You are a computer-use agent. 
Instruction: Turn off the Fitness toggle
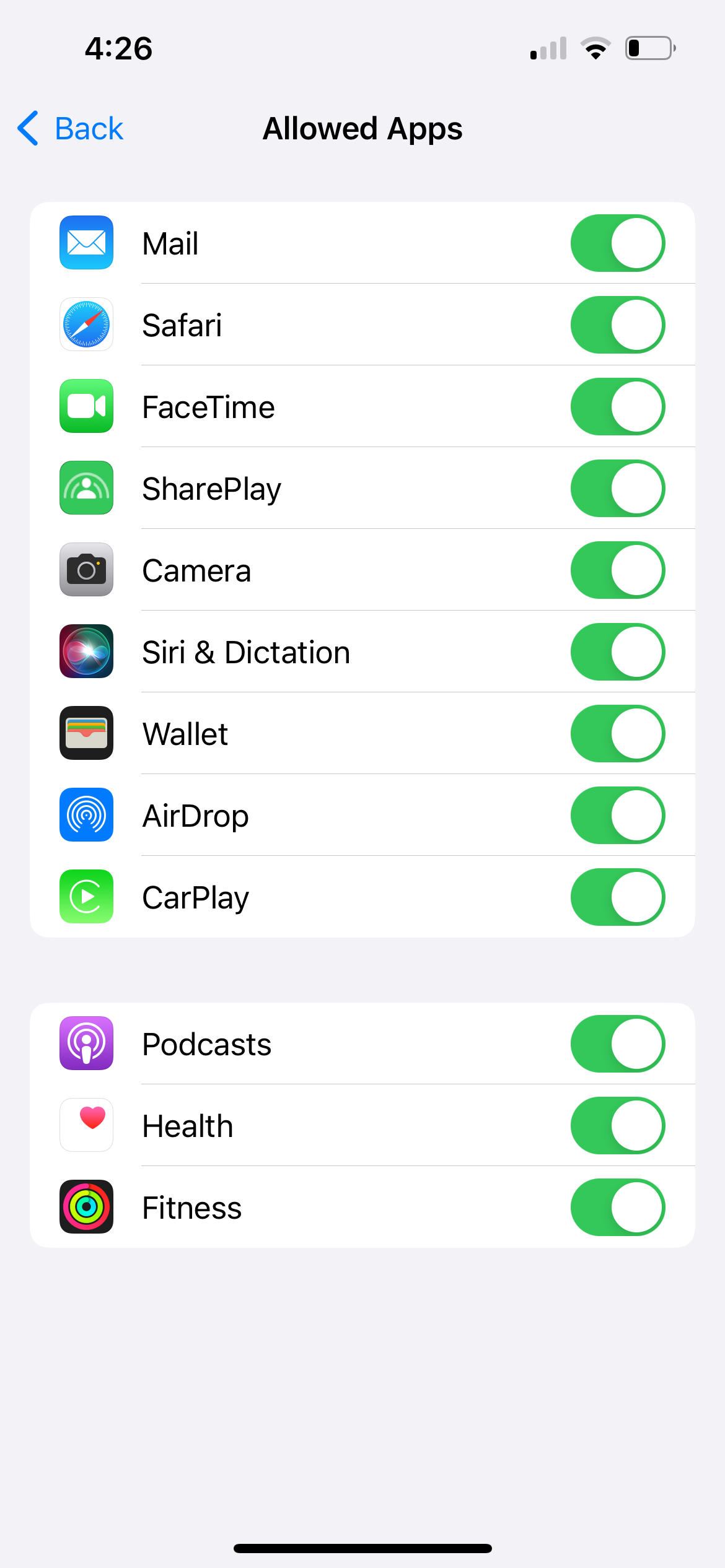[617, 1206]
